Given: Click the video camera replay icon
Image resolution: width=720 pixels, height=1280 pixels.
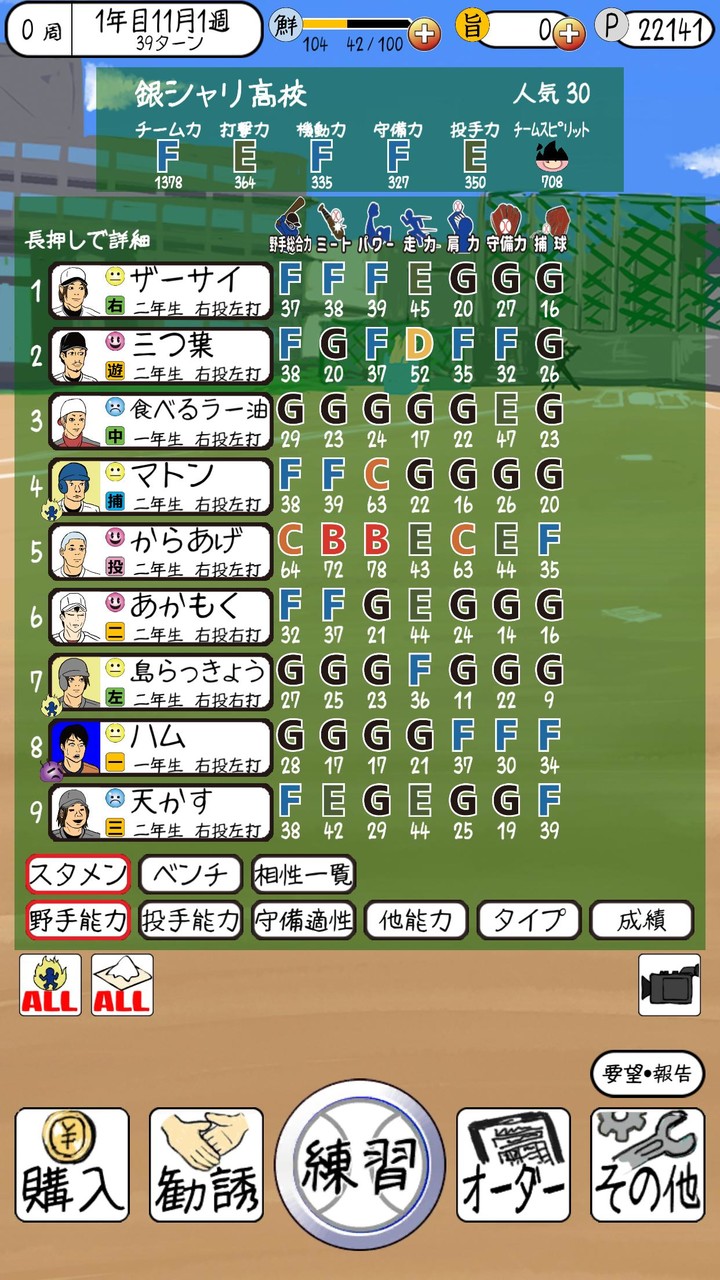Looking at the screenshot, I should tap(668, 983).
